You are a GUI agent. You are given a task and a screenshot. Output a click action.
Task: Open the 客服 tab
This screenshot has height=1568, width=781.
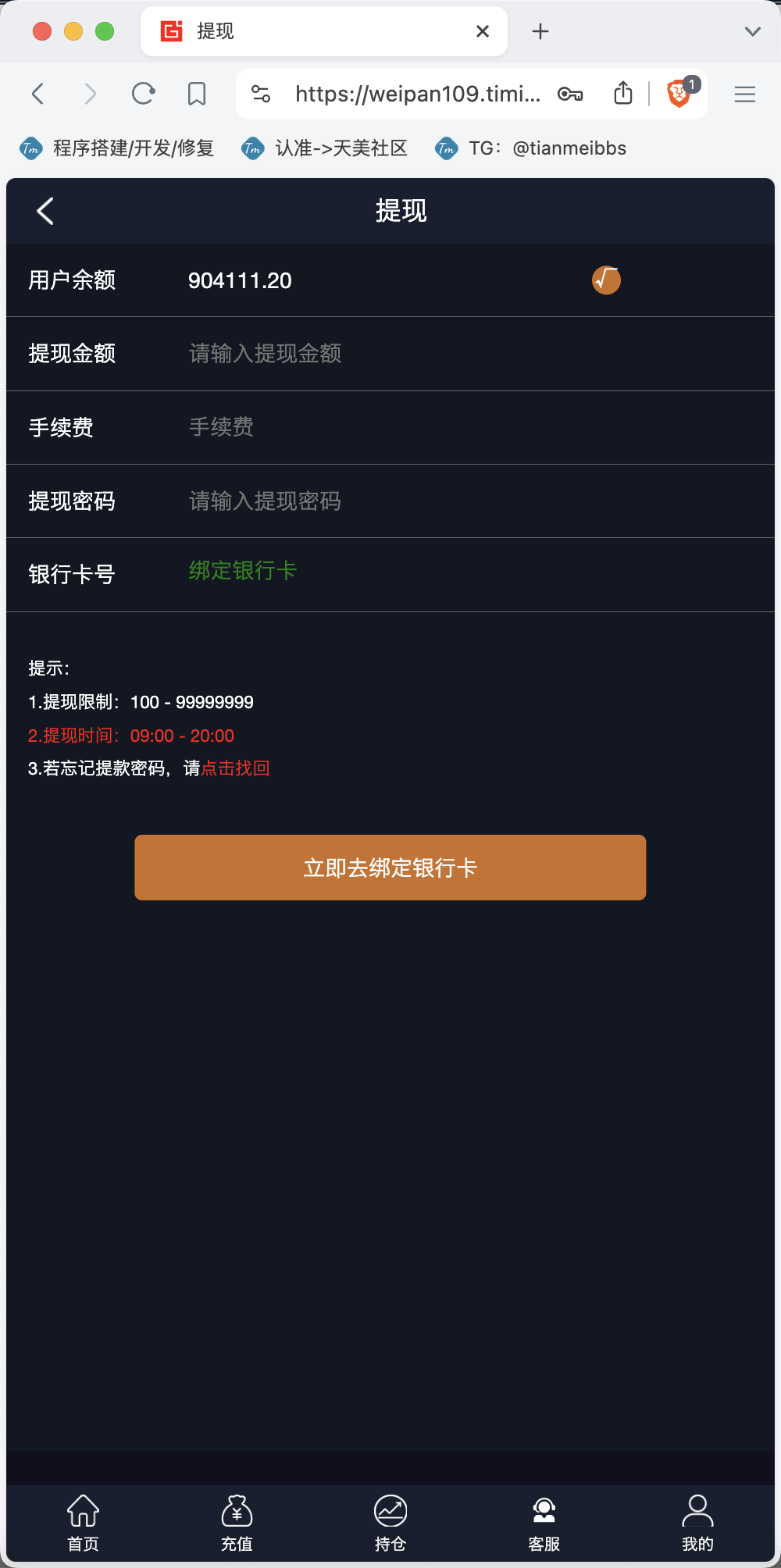pyautogui.click(x=544, y=1523)
